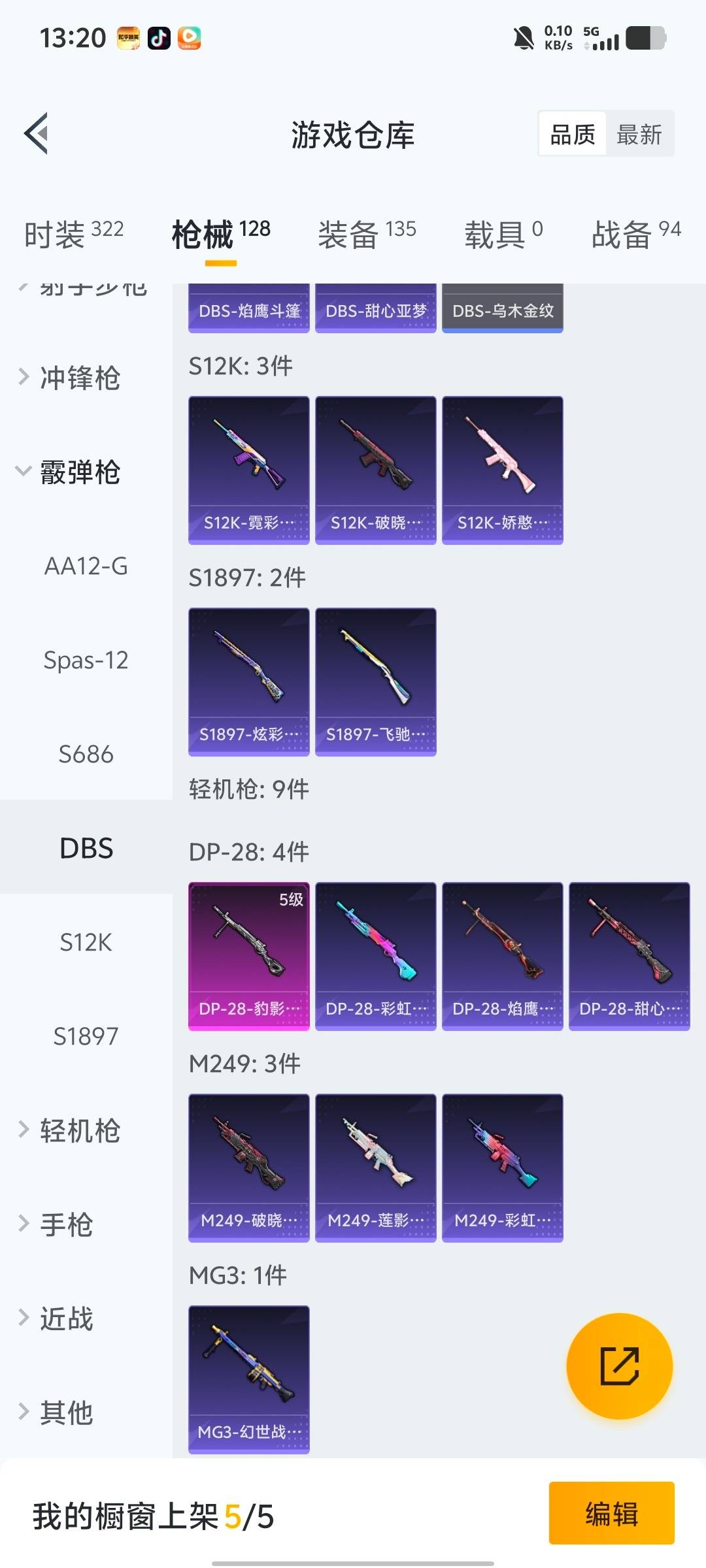Switch to the 时装 tab
706x1568 pixels.
(x=73, y=235)
